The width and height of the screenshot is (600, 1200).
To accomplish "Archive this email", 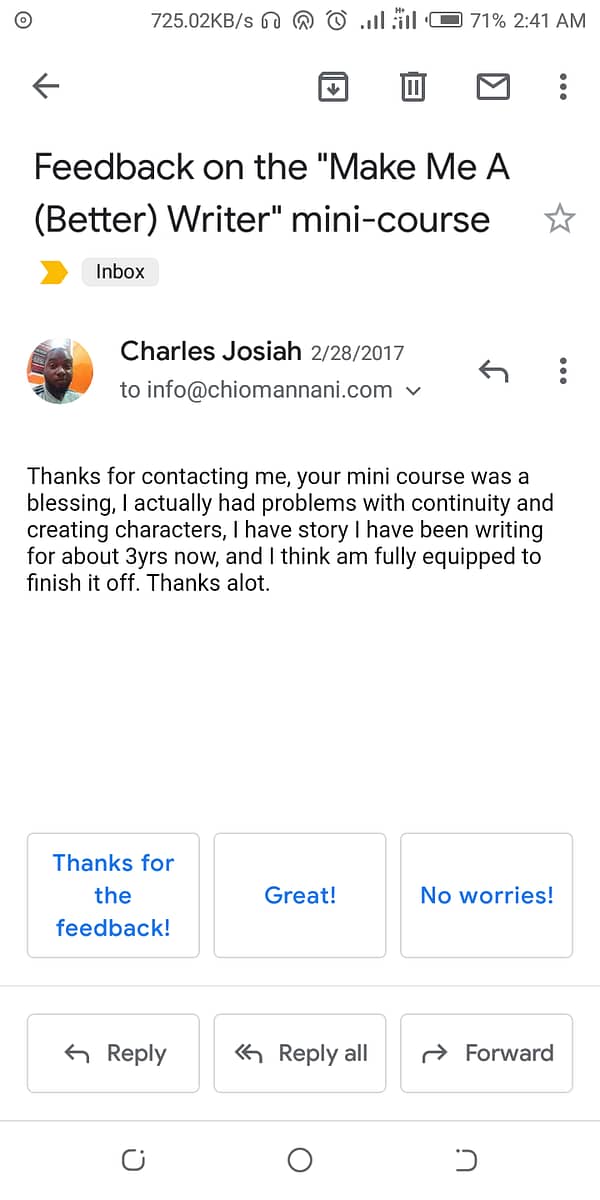I will click(333, 87).
